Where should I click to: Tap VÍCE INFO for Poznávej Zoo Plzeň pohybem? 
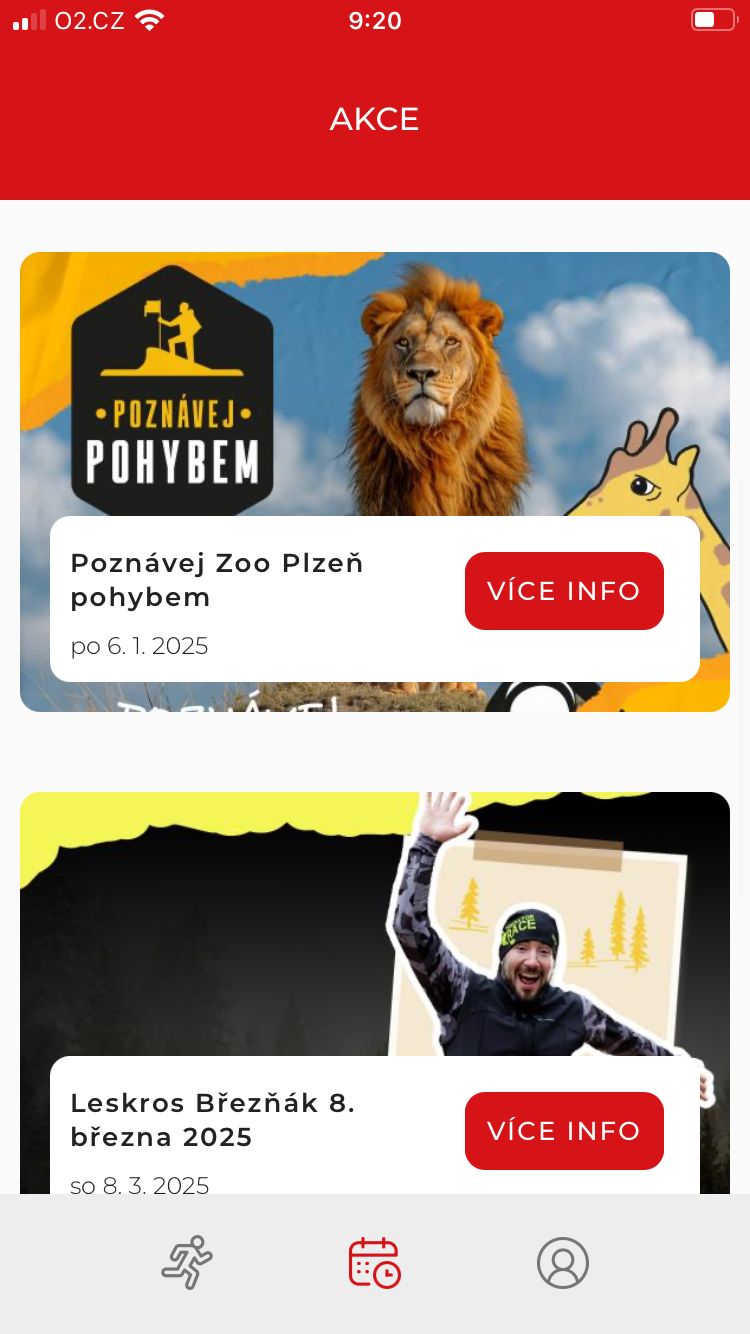(x=564, y=591)
